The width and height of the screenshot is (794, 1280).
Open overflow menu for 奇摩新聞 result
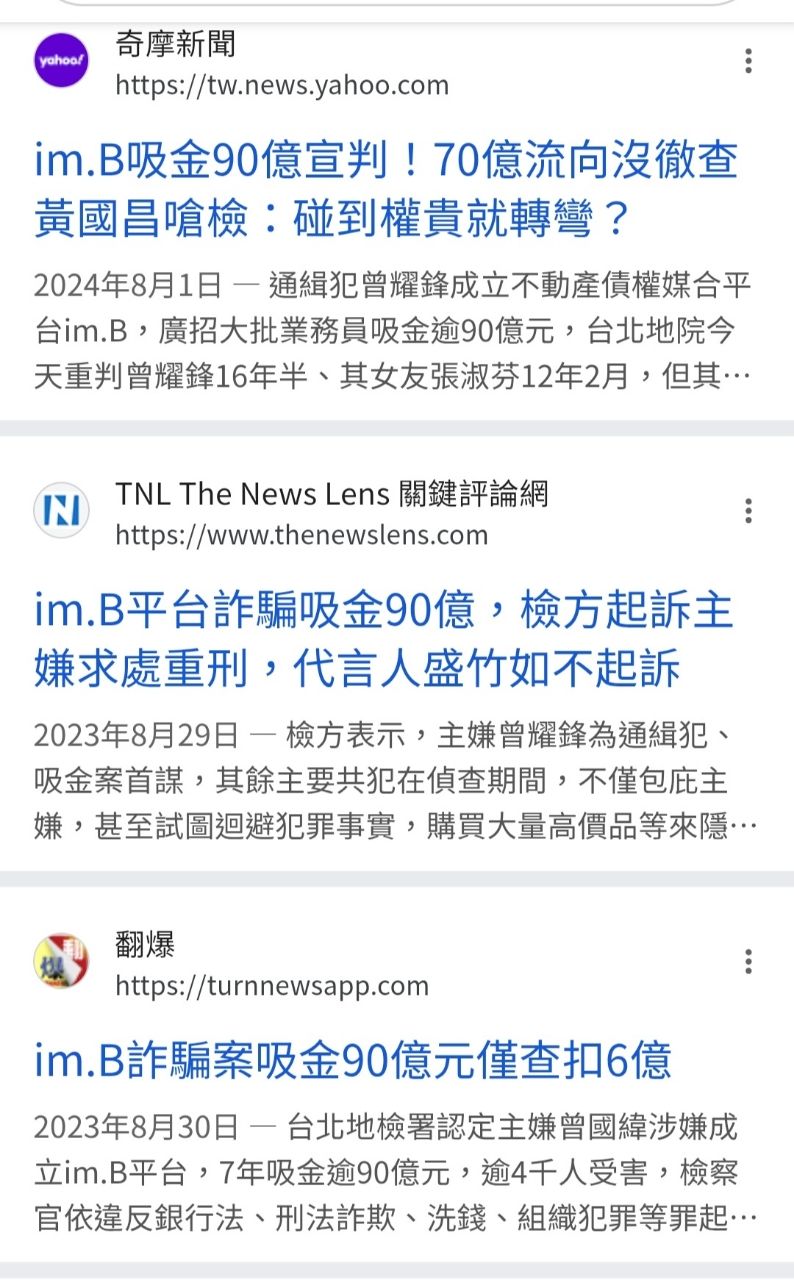pyautogui.click(x=748, y=61)
